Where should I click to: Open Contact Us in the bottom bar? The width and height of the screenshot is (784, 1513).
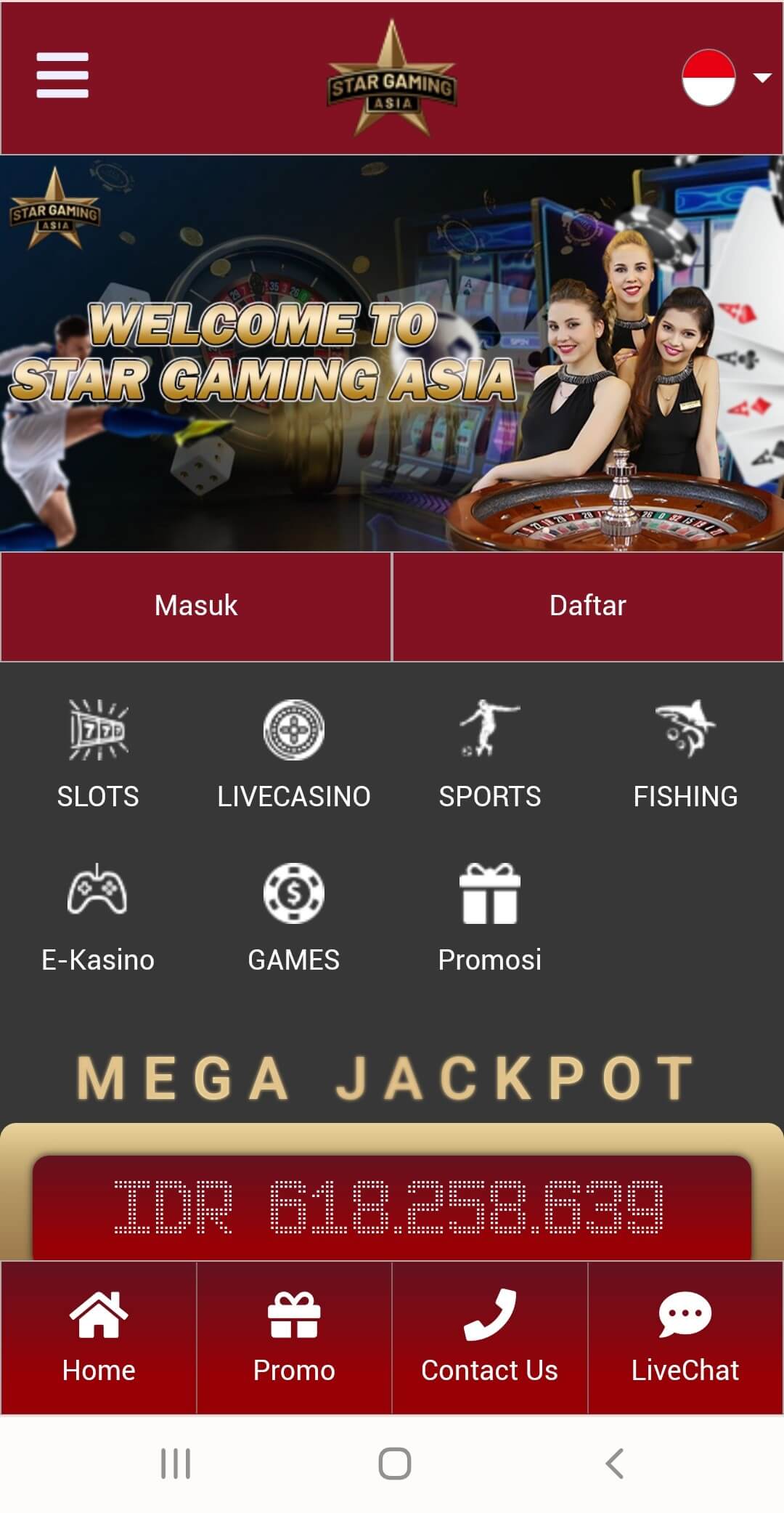point(490,1338)
